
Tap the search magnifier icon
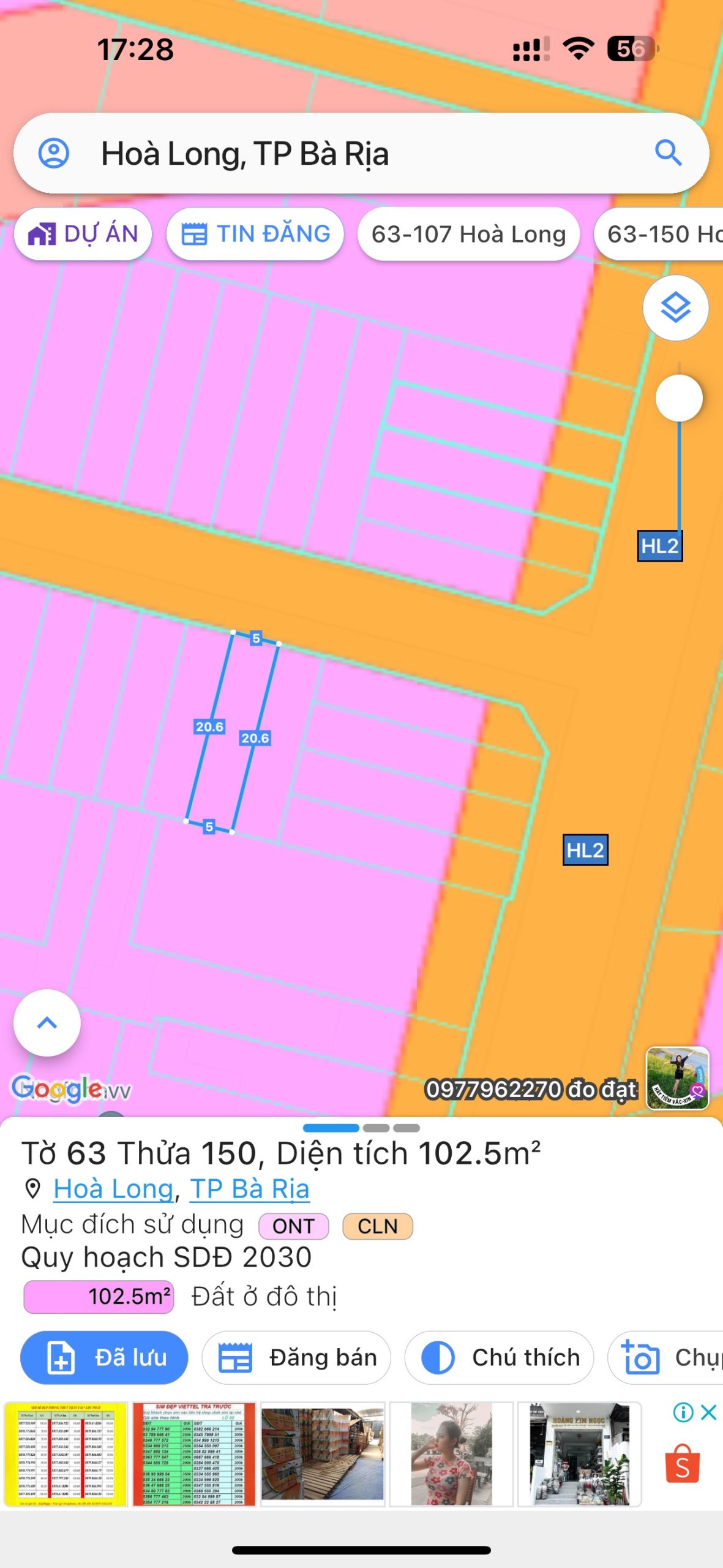(668, 153)
